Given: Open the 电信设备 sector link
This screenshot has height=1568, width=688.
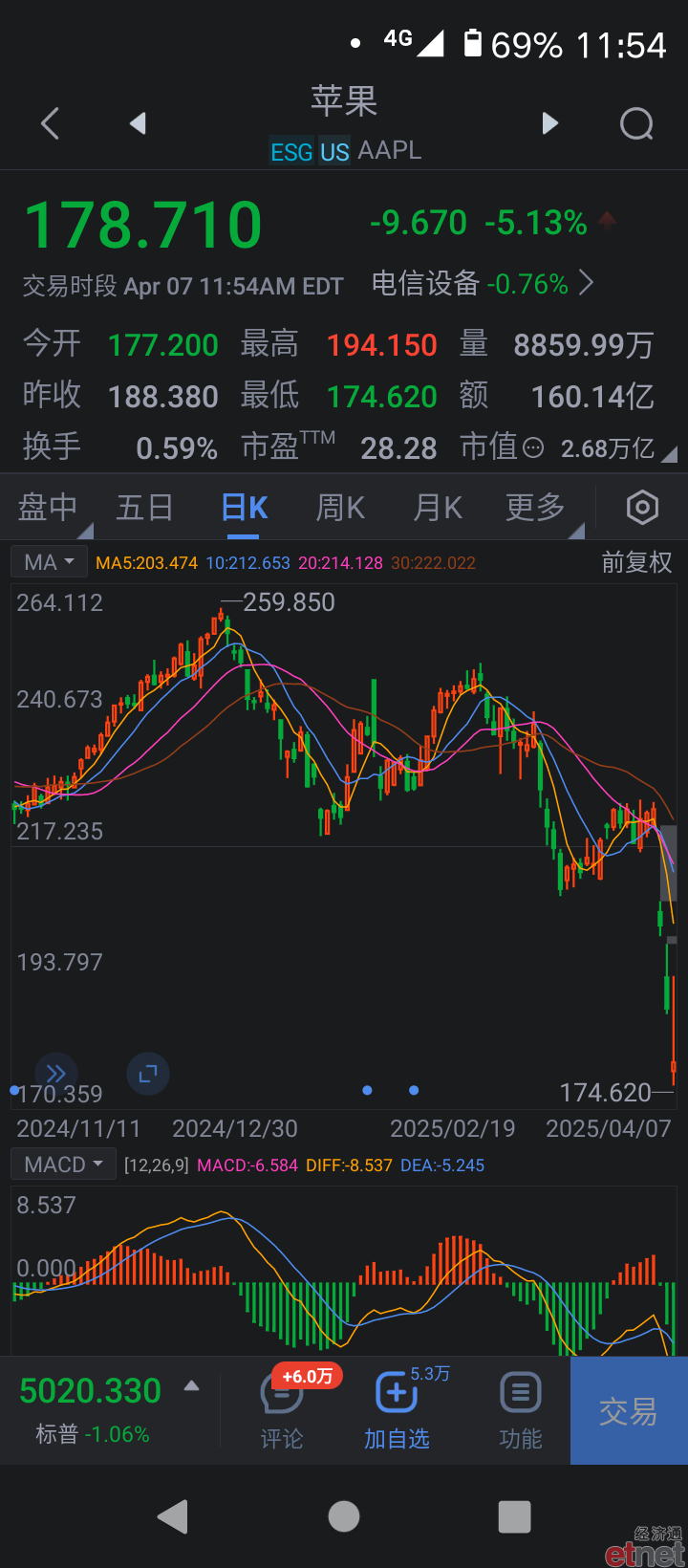Looking at the screenshot, I should pos(483,283).
